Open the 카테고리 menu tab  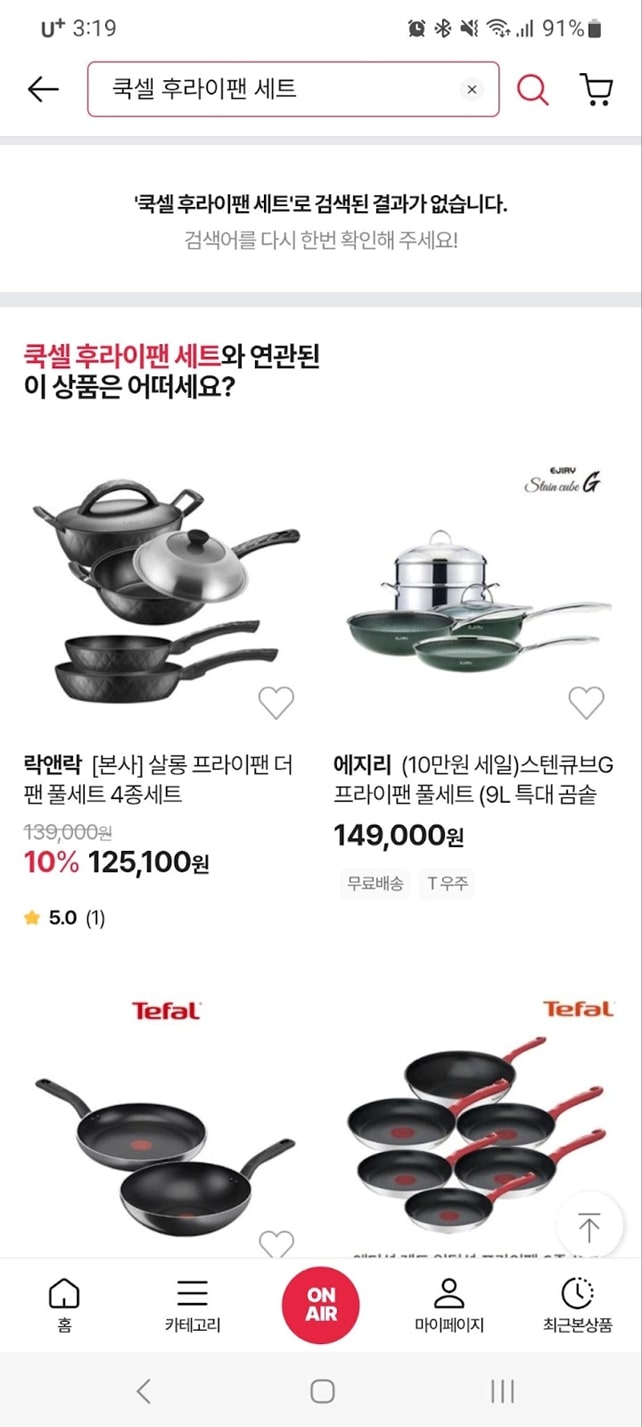(x=192, y=1305)
